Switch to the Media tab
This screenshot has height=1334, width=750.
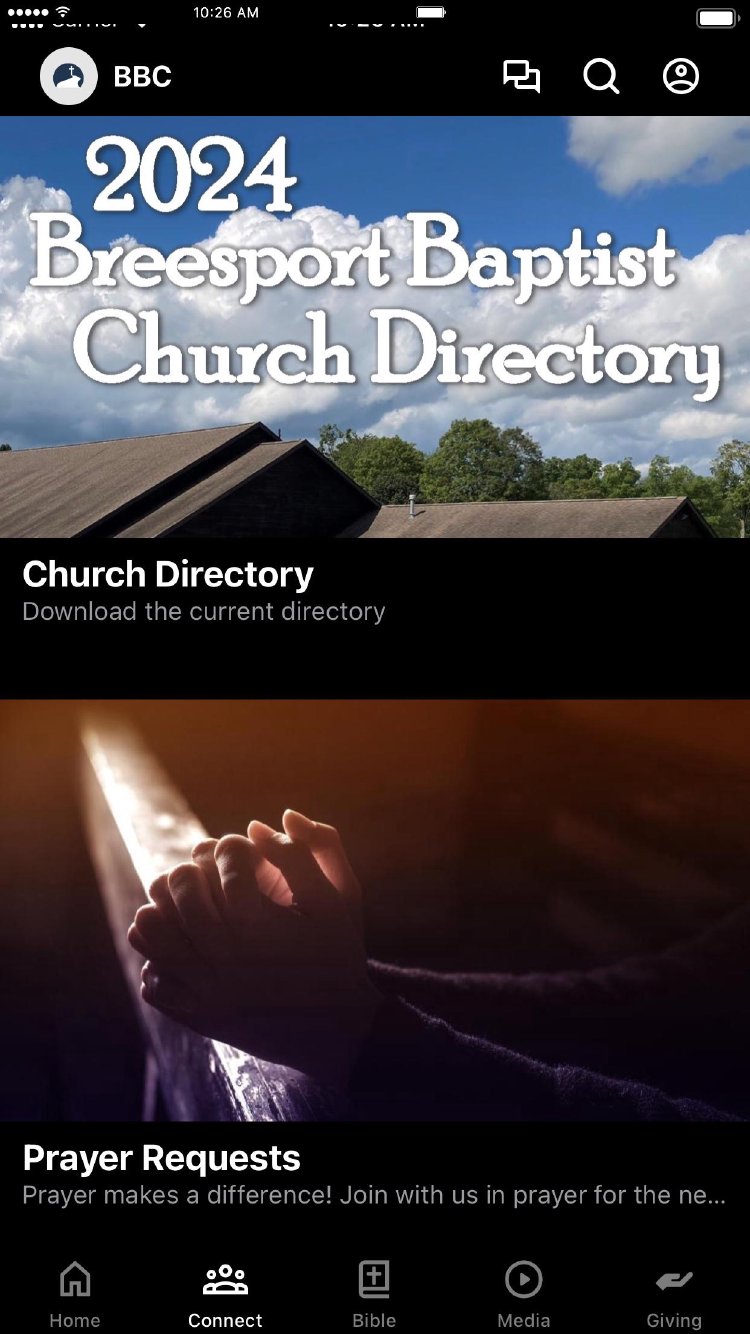(524, 1294)
